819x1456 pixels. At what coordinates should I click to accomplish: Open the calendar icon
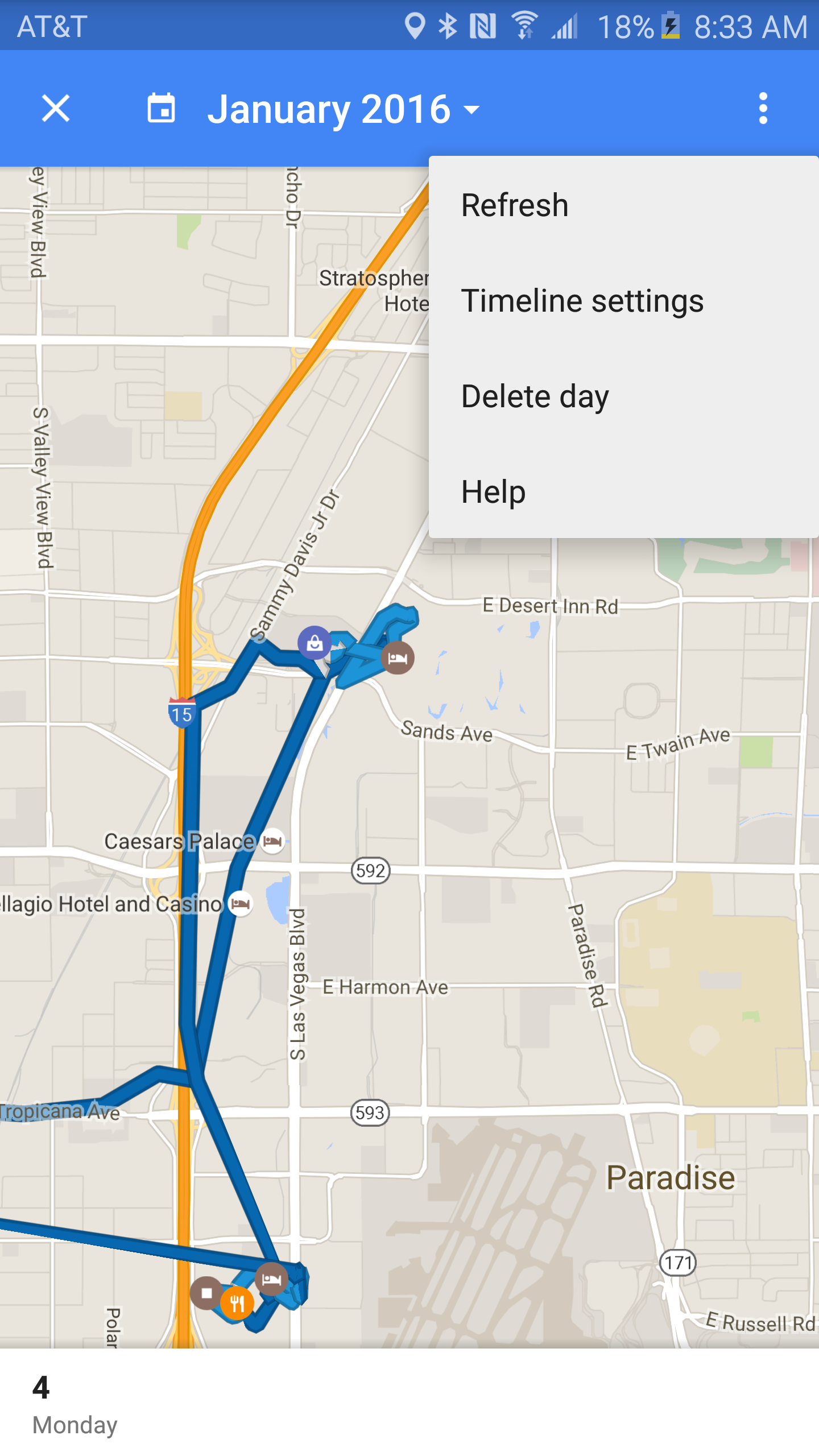[x=162, y=108]
